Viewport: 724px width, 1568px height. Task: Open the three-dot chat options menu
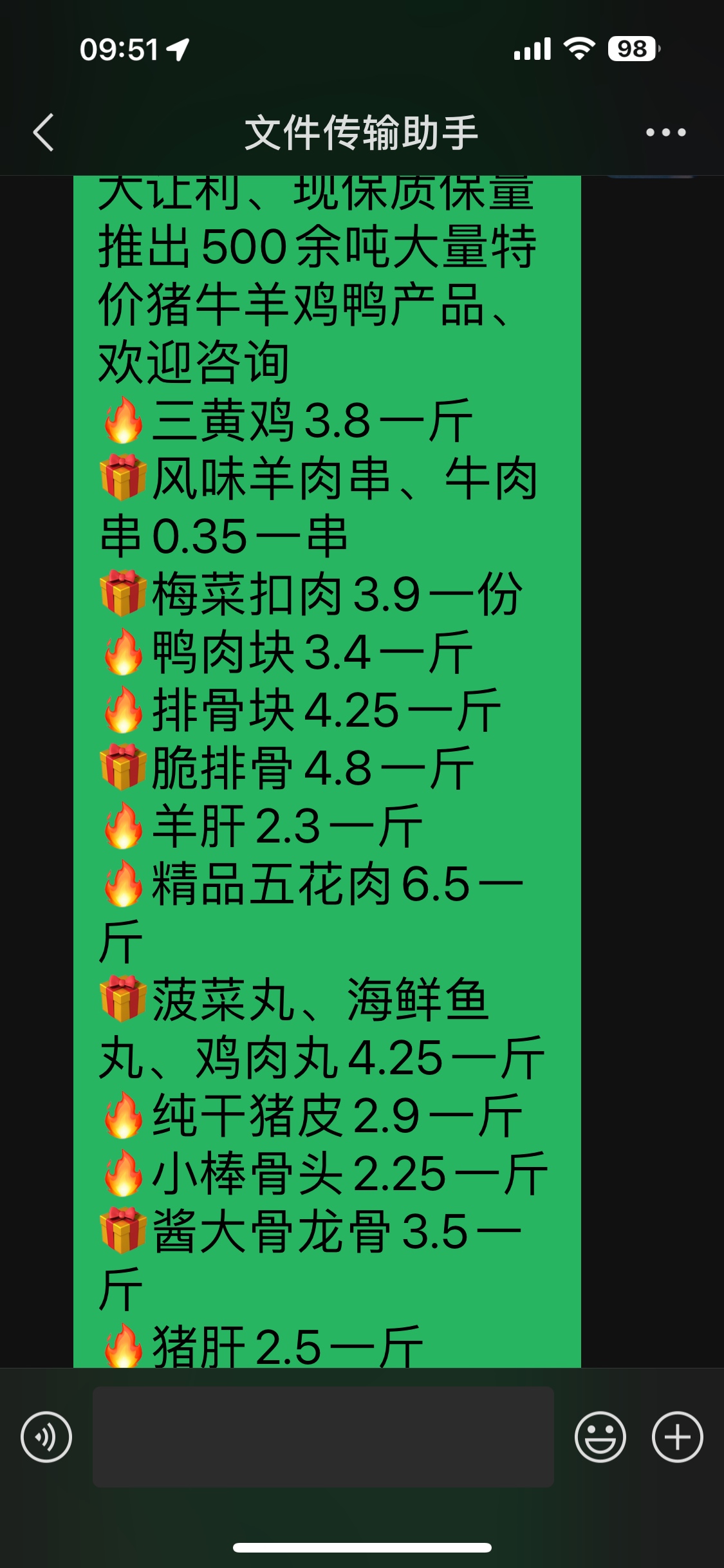[x=665, y=133]
